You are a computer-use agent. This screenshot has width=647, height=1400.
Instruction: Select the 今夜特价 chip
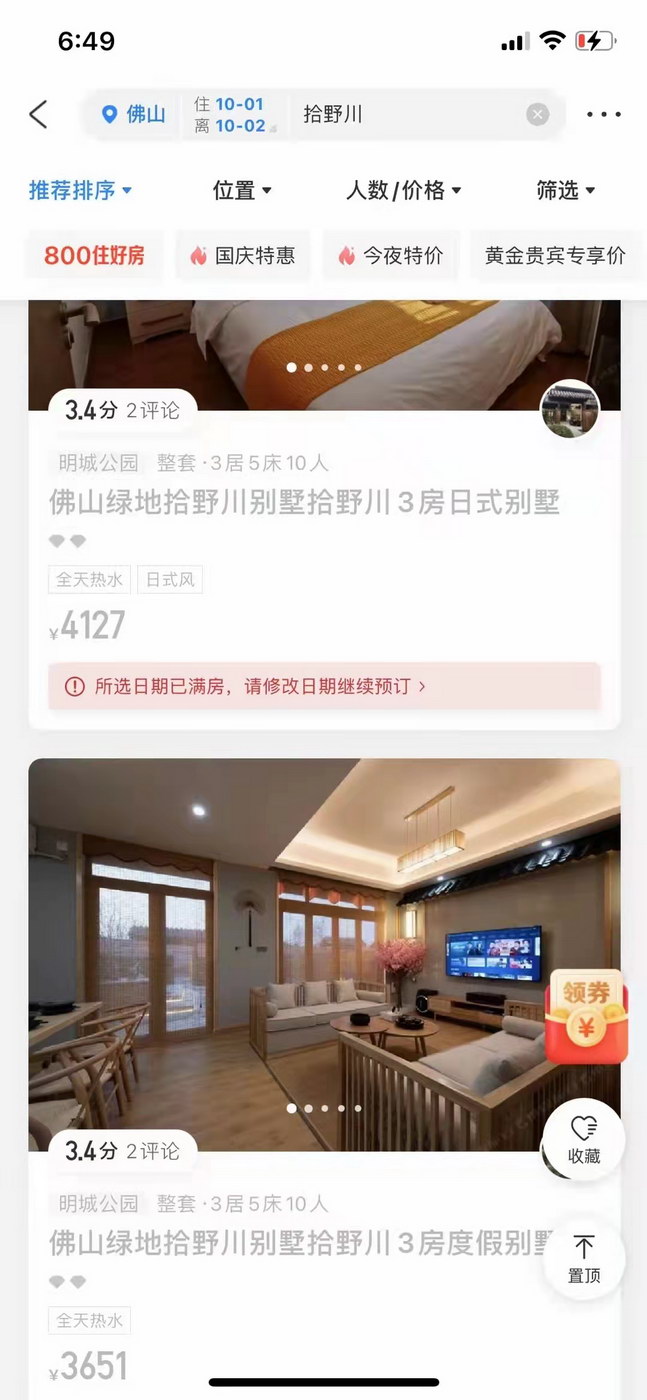[390, 255]
